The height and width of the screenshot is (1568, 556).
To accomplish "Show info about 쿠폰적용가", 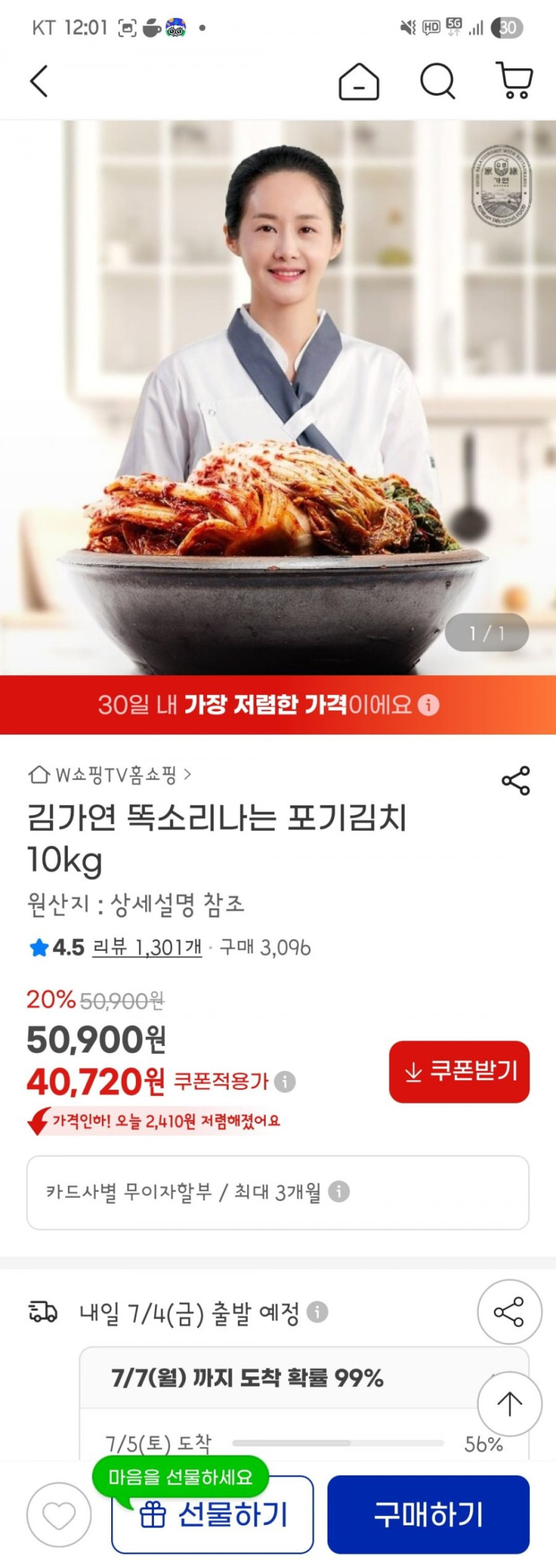I will [x=285, y=1081].
